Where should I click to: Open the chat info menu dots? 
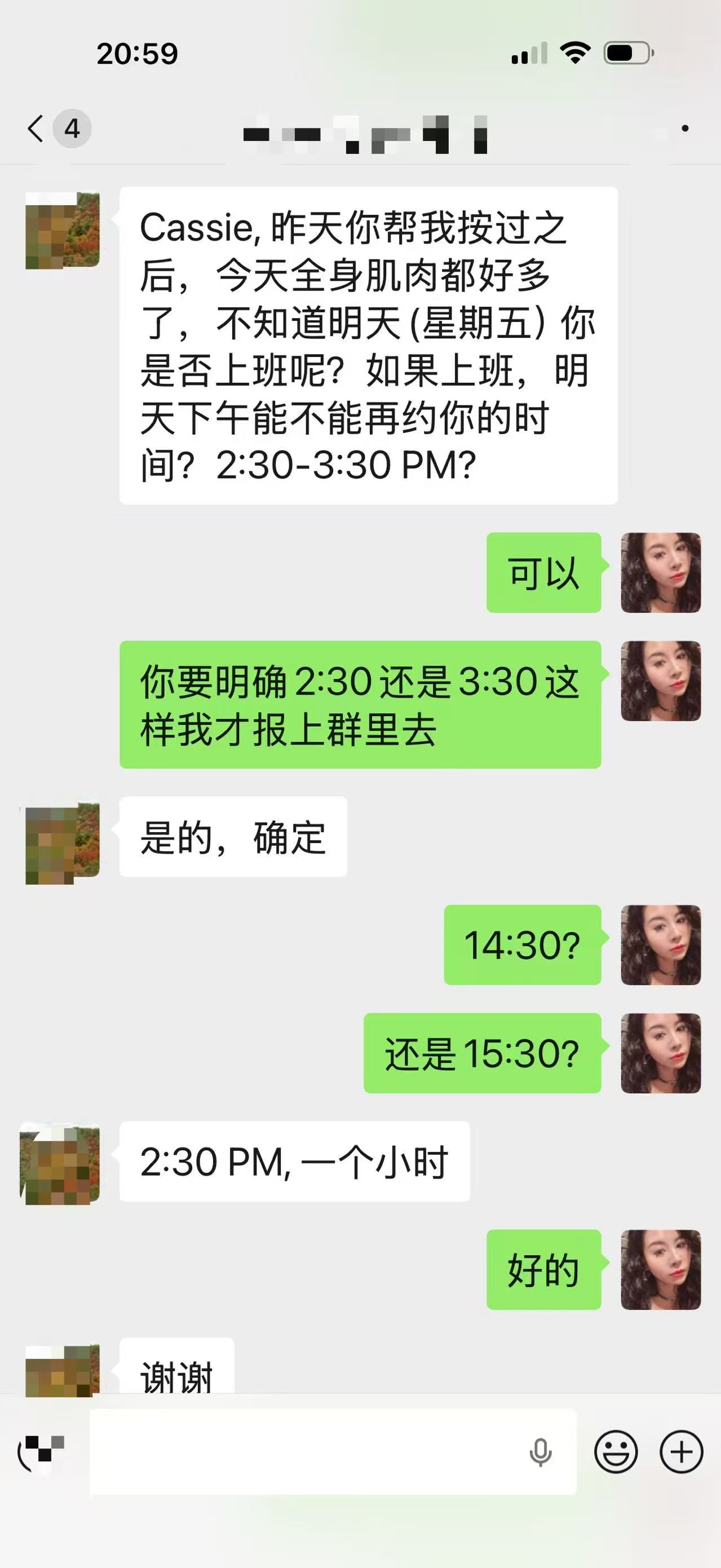click(x=685, y=129)
